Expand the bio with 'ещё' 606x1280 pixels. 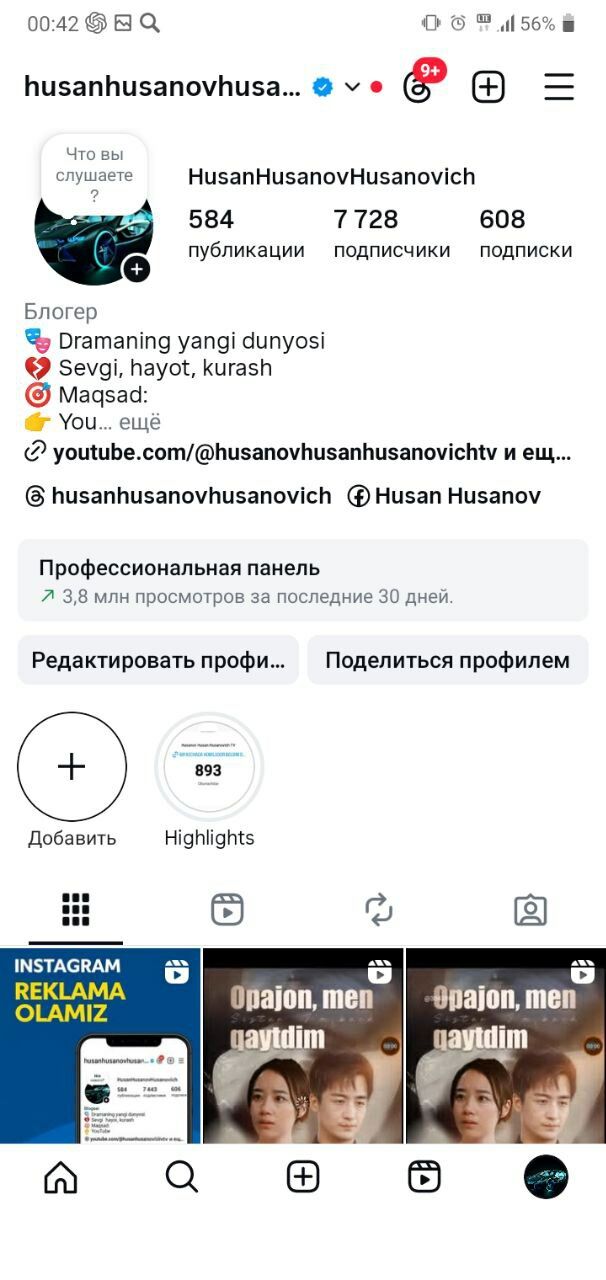[x=140, y=422]
